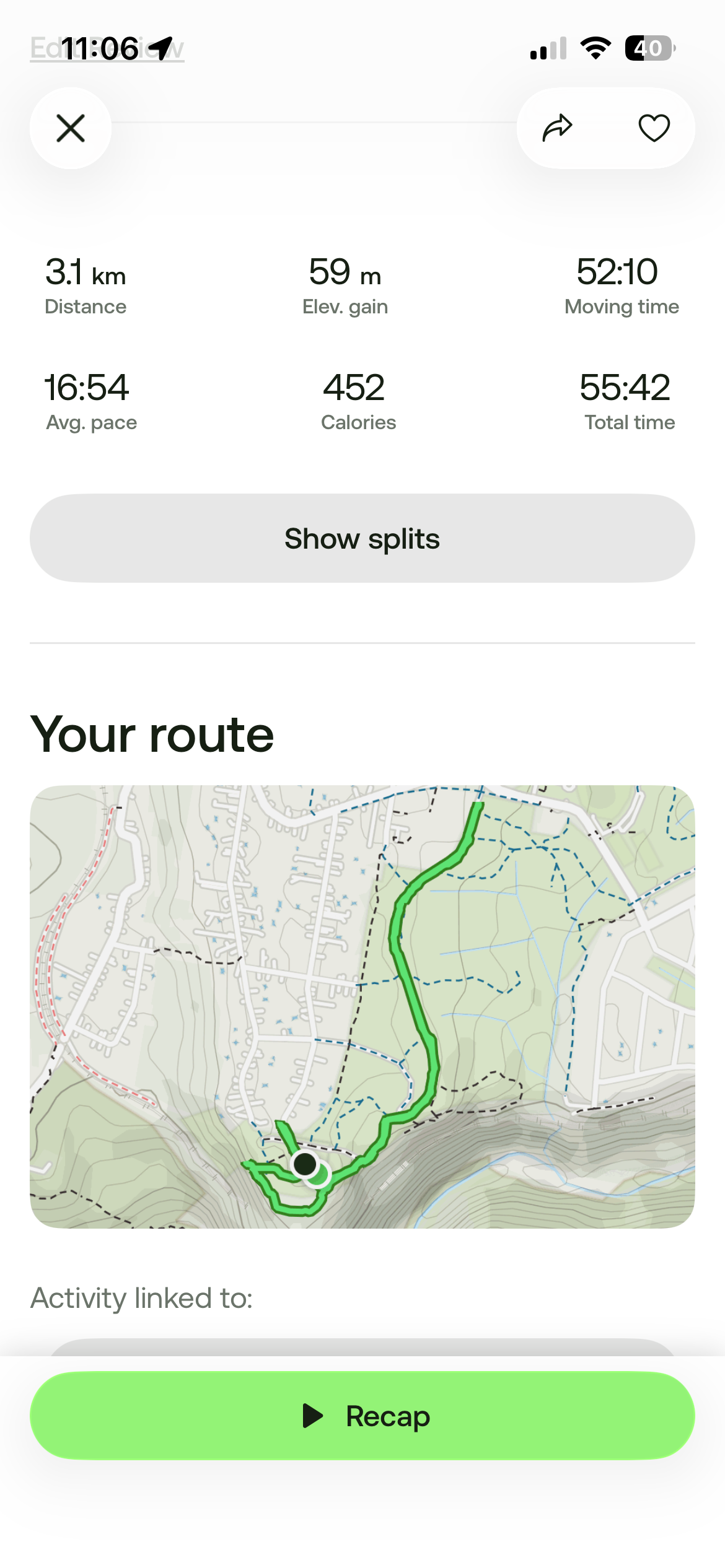Play the activity Recap
The image size is (725, 1568).
362,1416
